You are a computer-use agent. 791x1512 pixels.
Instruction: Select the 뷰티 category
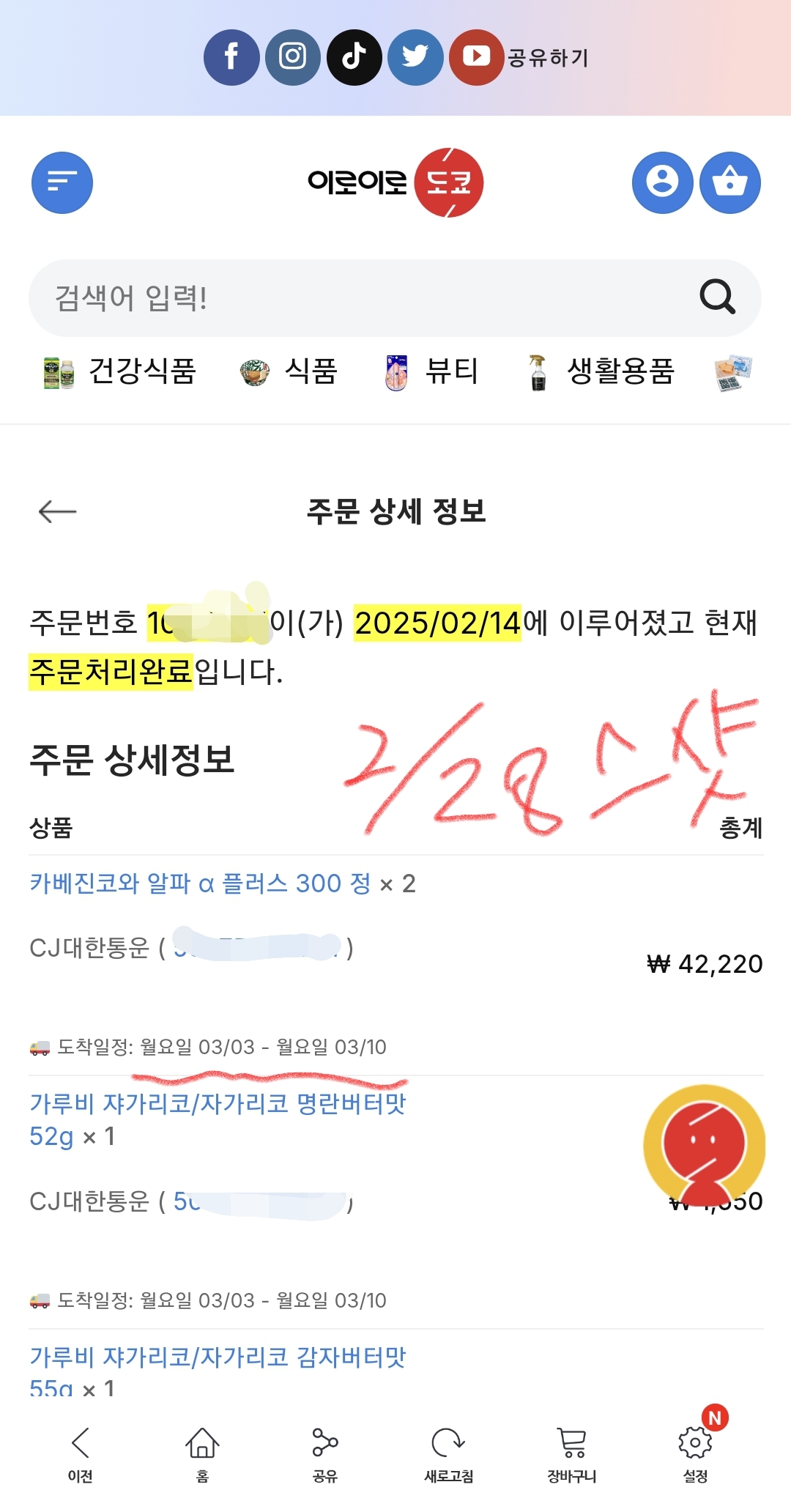tap(432, 371)
